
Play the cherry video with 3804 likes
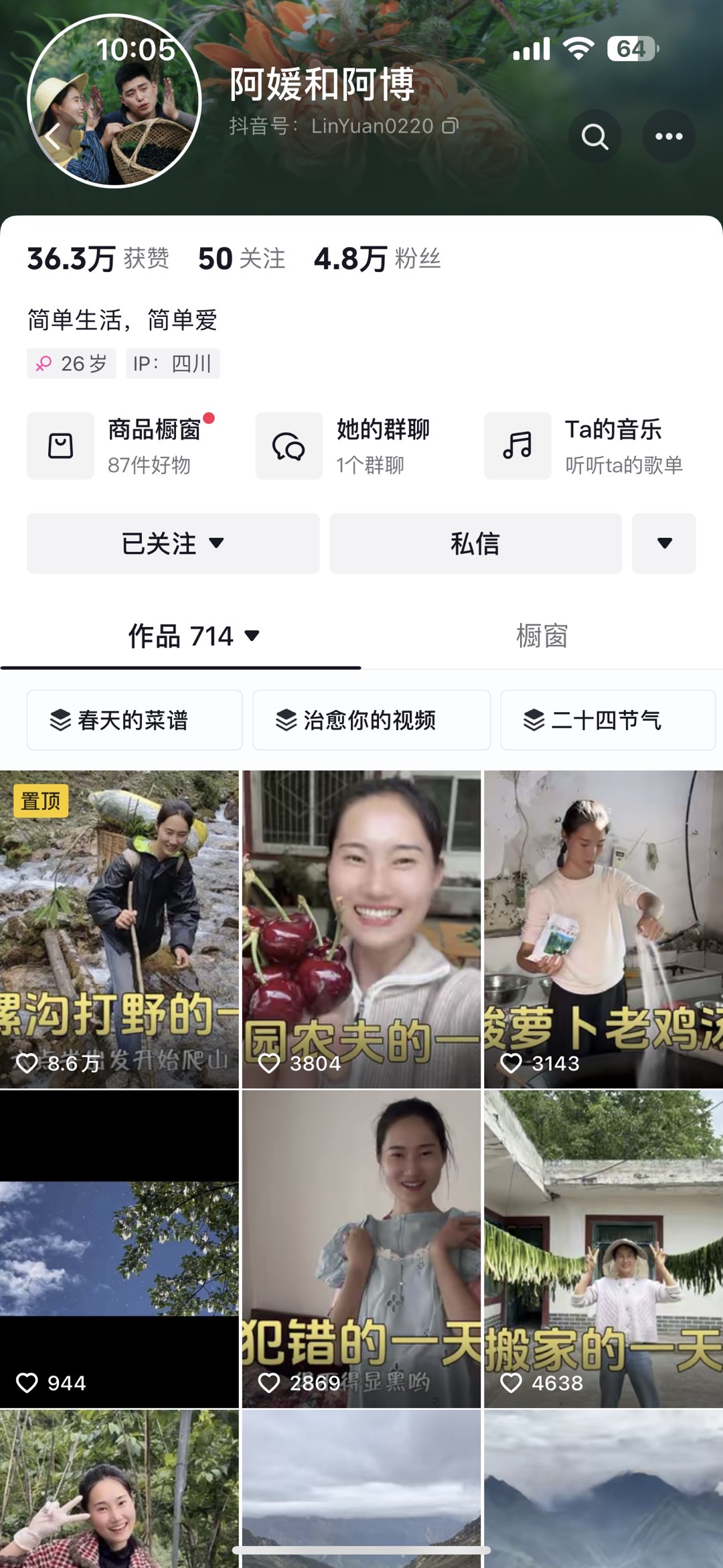[x=361, y=928]
